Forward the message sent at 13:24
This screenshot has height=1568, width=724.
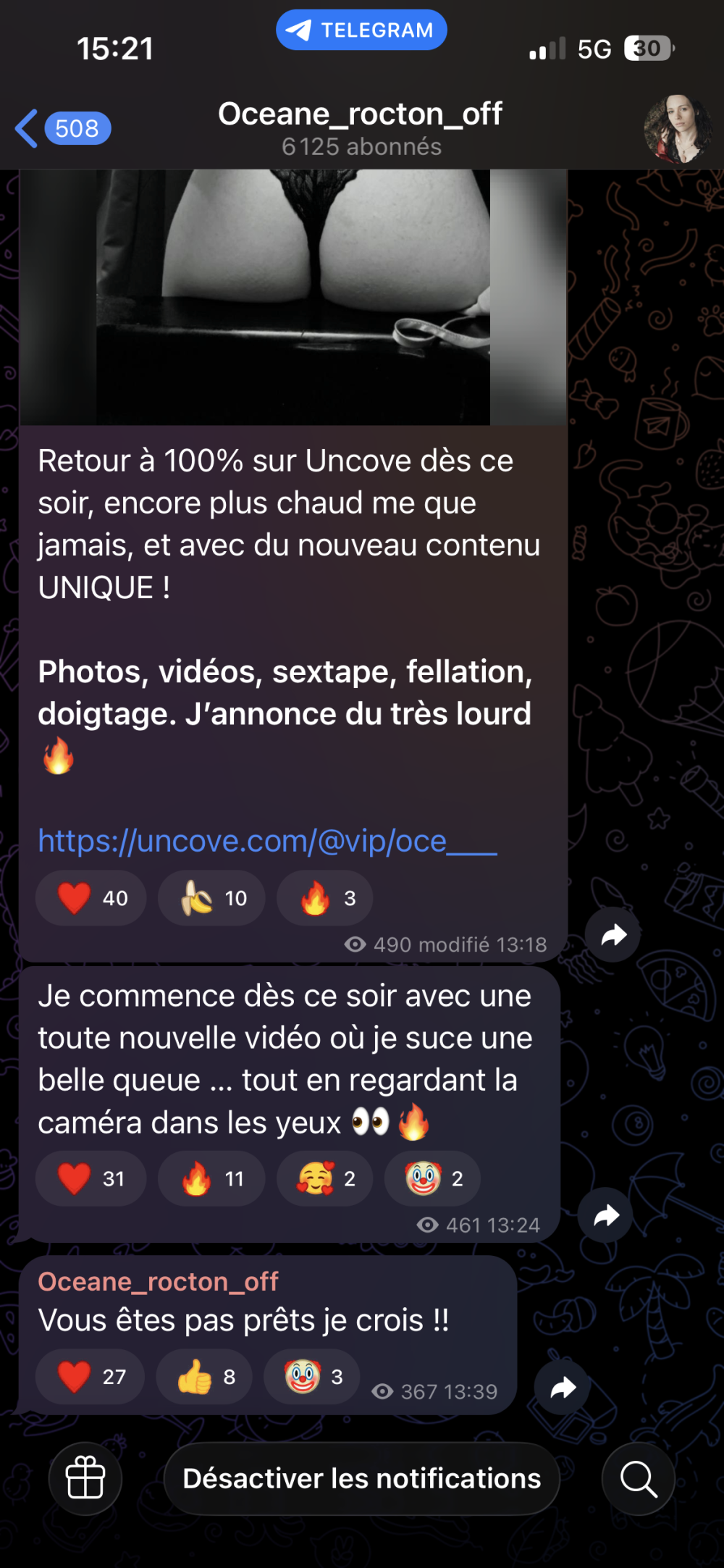(x=606, y=1215)
